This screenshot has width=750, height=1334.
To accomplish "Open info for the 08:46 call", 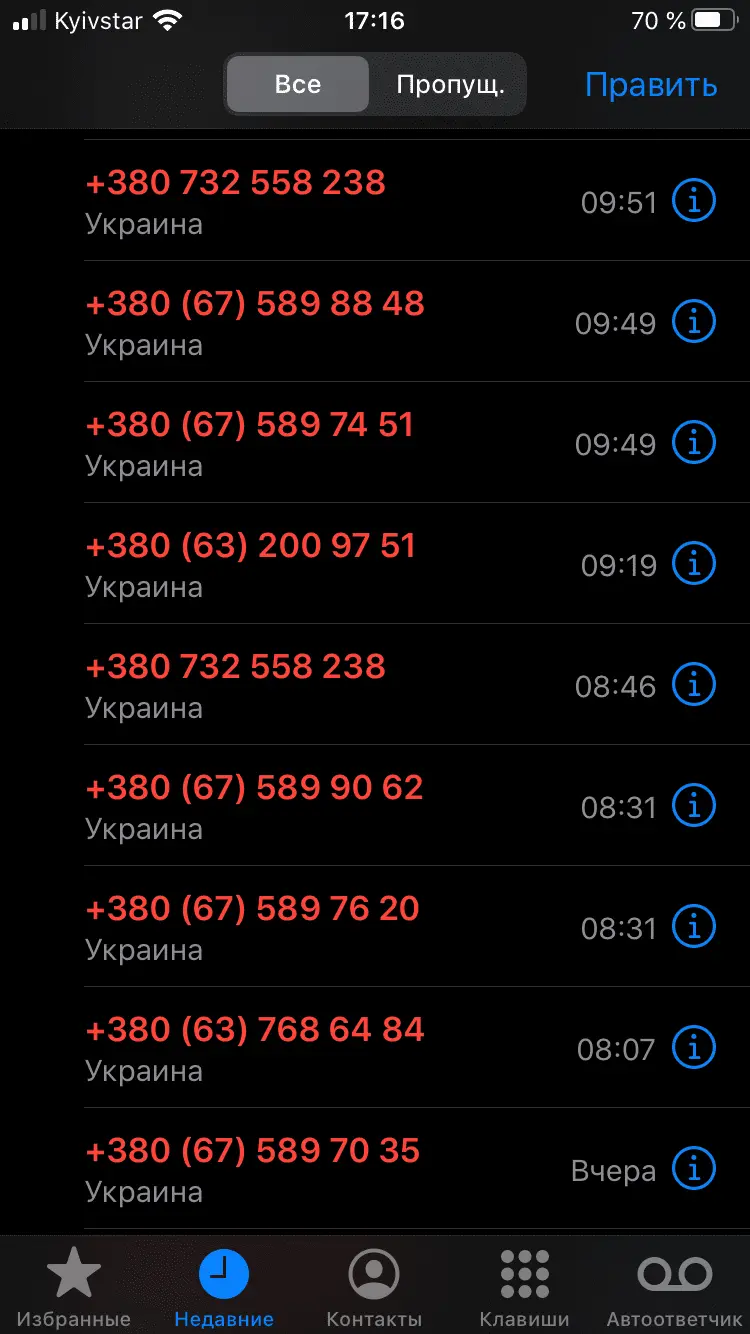I will [694, 686].
